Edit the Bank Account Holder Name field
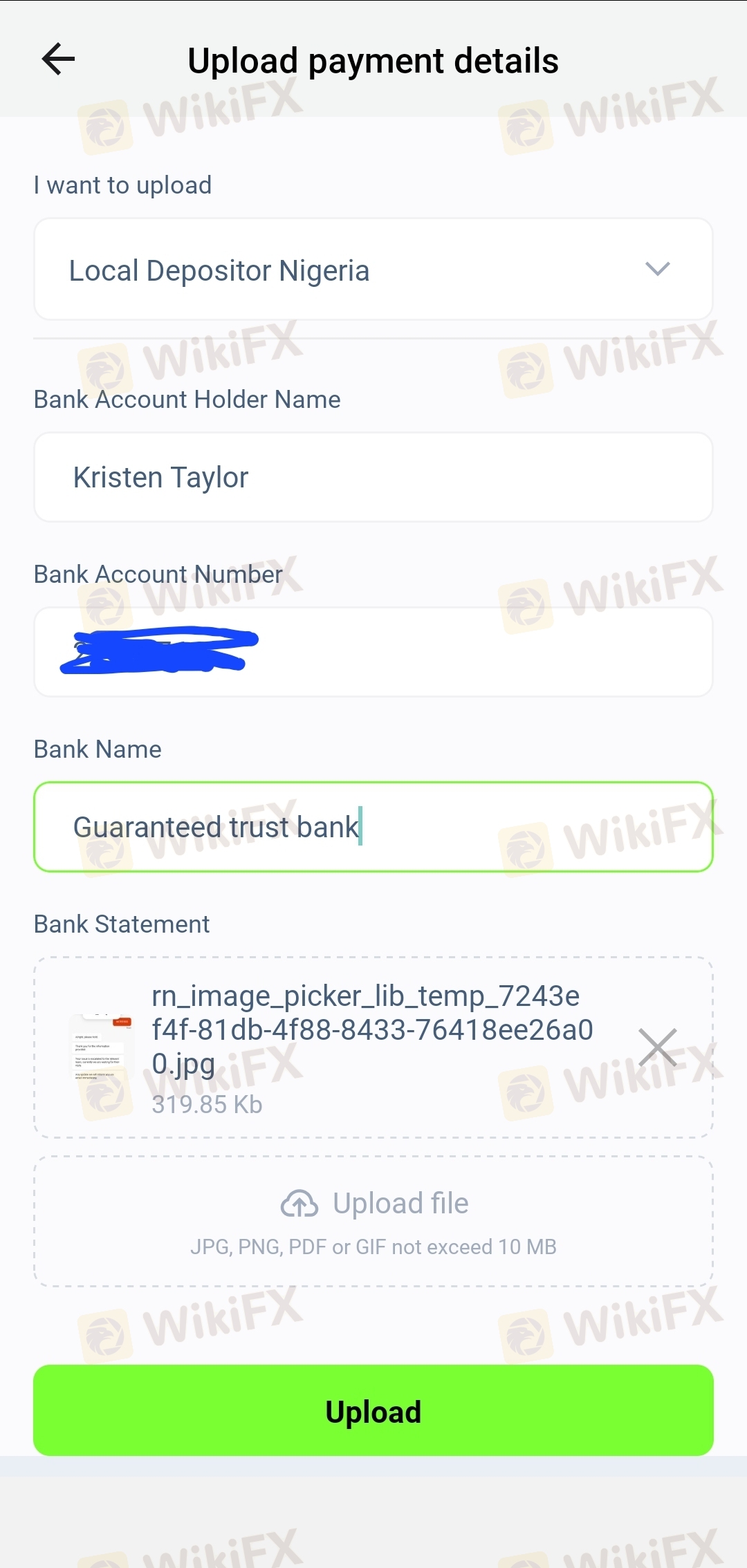Viewport: 747px width, 1568px height. (373, 477)
